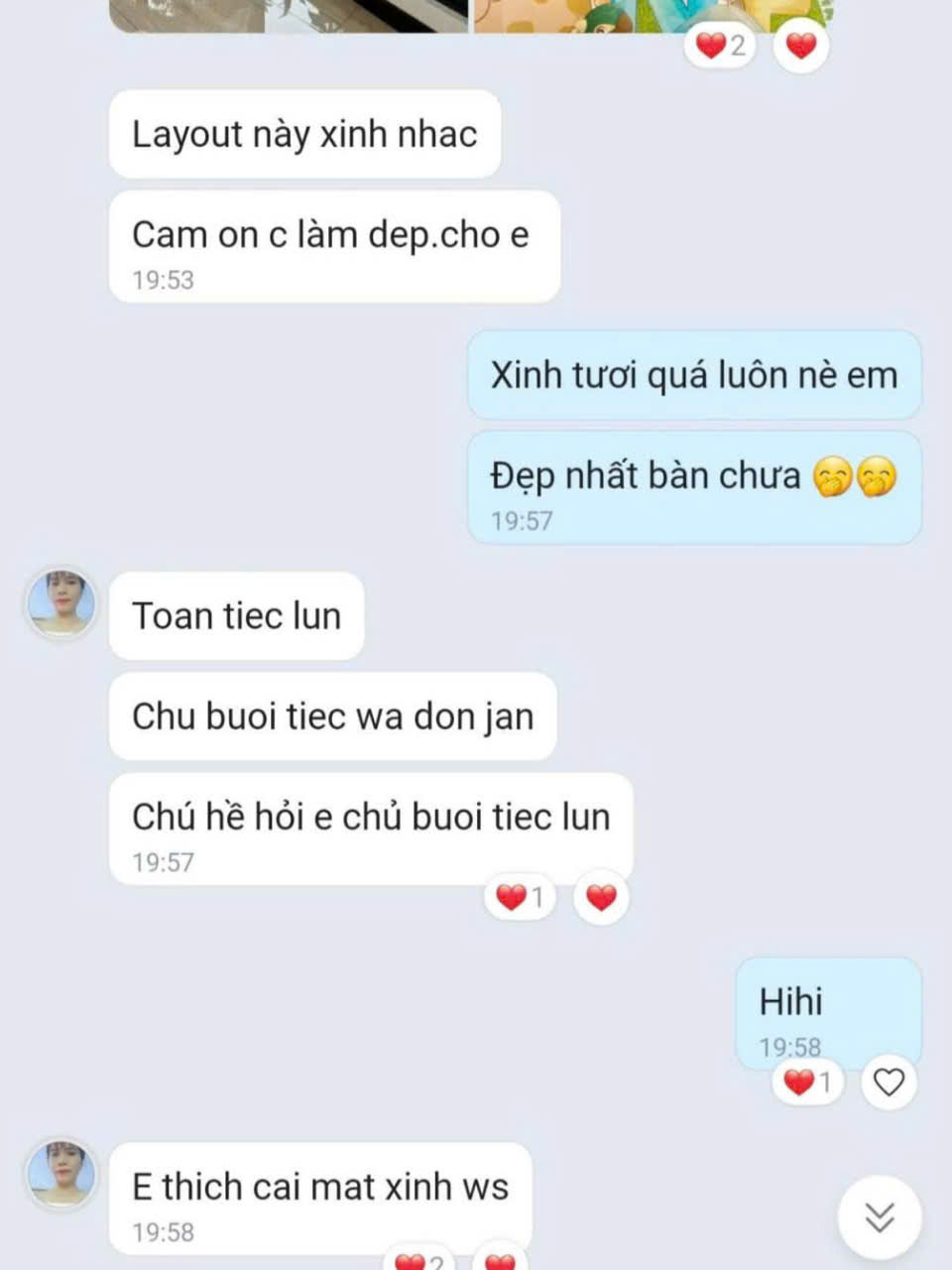The width and height of the screenshot is (952, 1270).
Task: View the 2 reactions under the photo message
Action: [720, 46]
